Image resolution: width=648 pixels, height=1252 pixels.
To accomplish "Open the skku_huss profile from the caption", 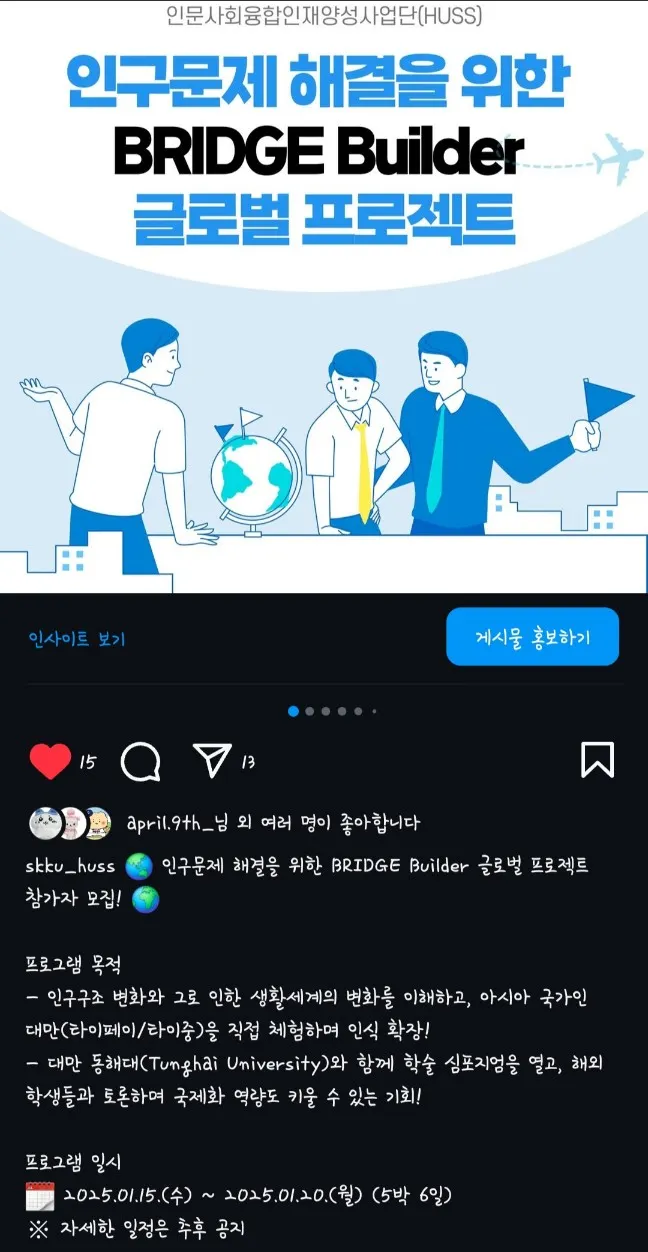I will click(70, 866).
